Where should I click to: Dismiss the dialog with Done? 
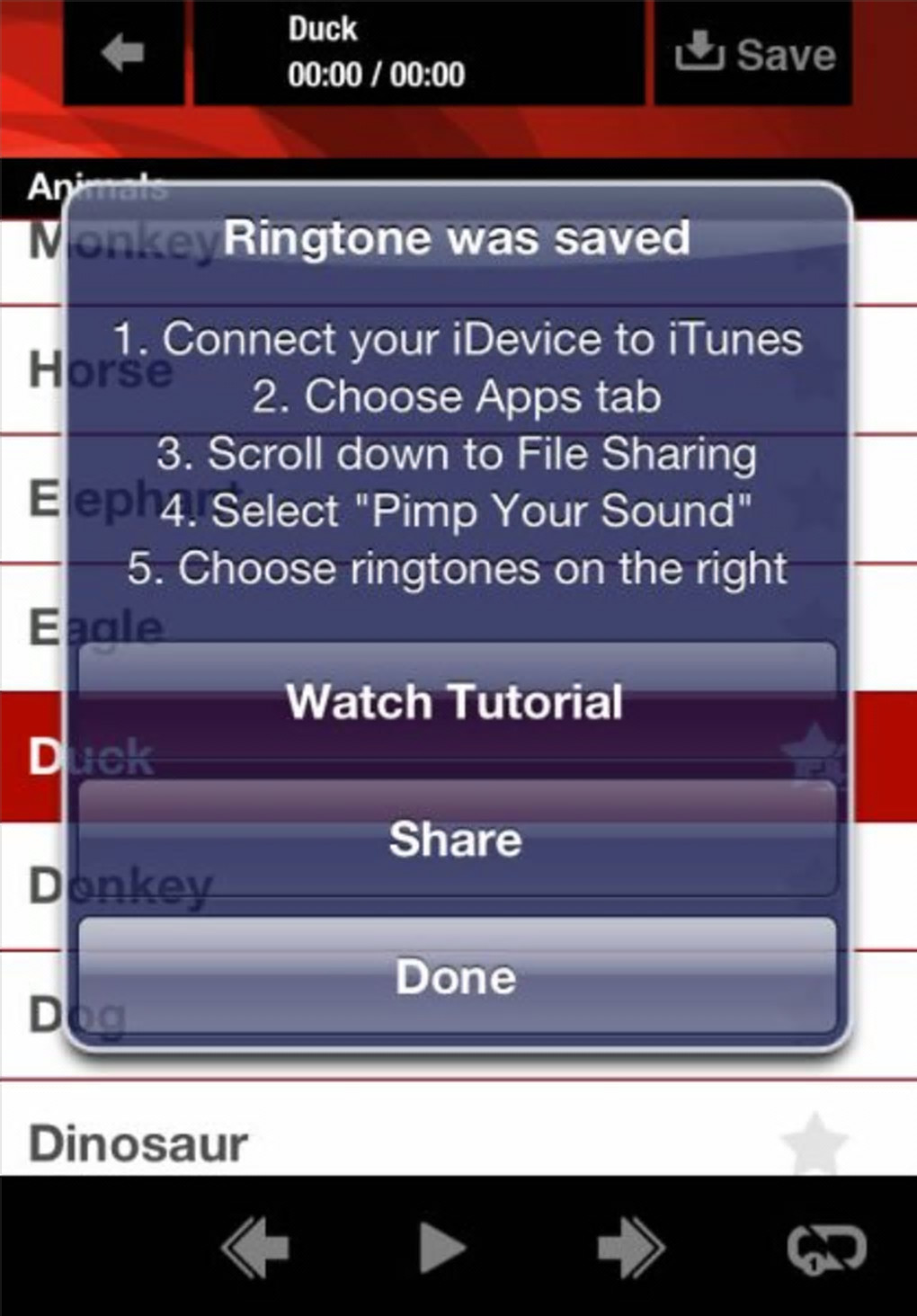click(x=457, y=976)
